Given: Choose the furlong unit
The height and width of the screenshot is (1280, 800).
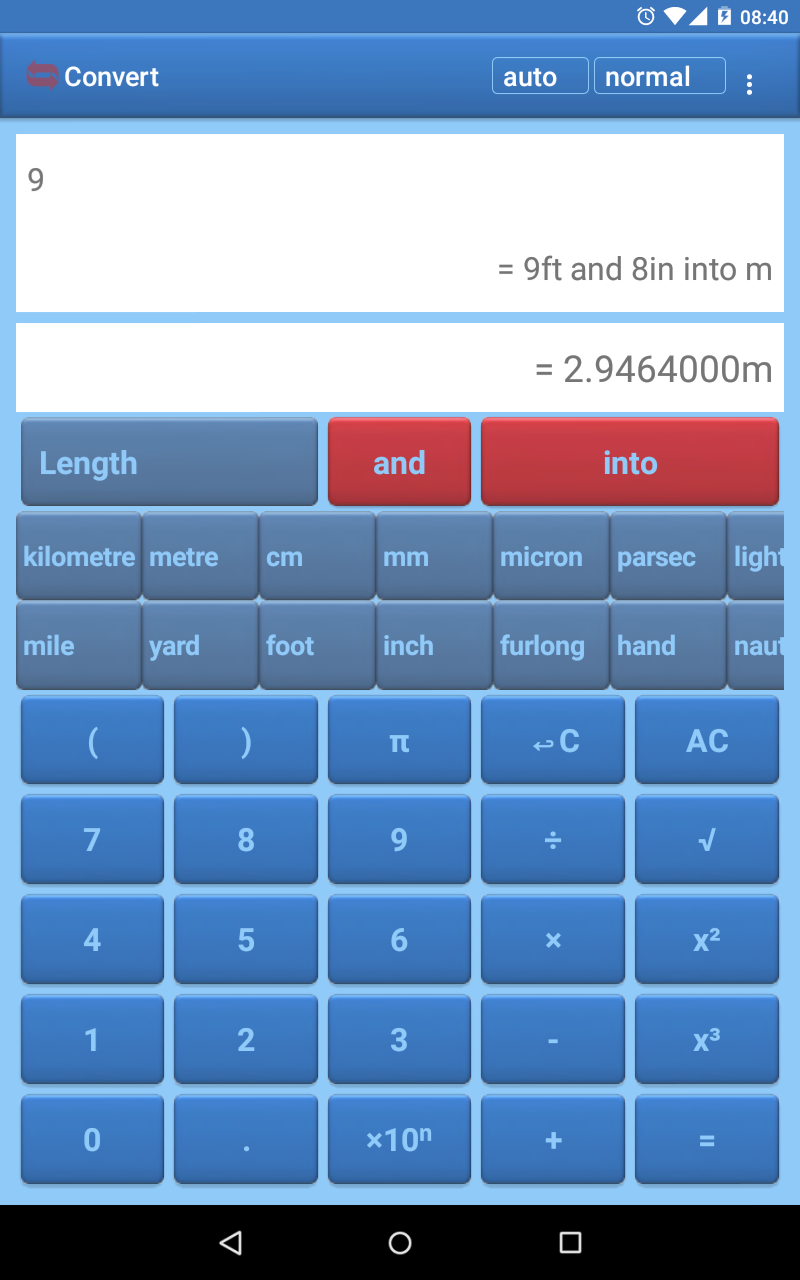Looking at the screenshot, I should pos(551,646).
